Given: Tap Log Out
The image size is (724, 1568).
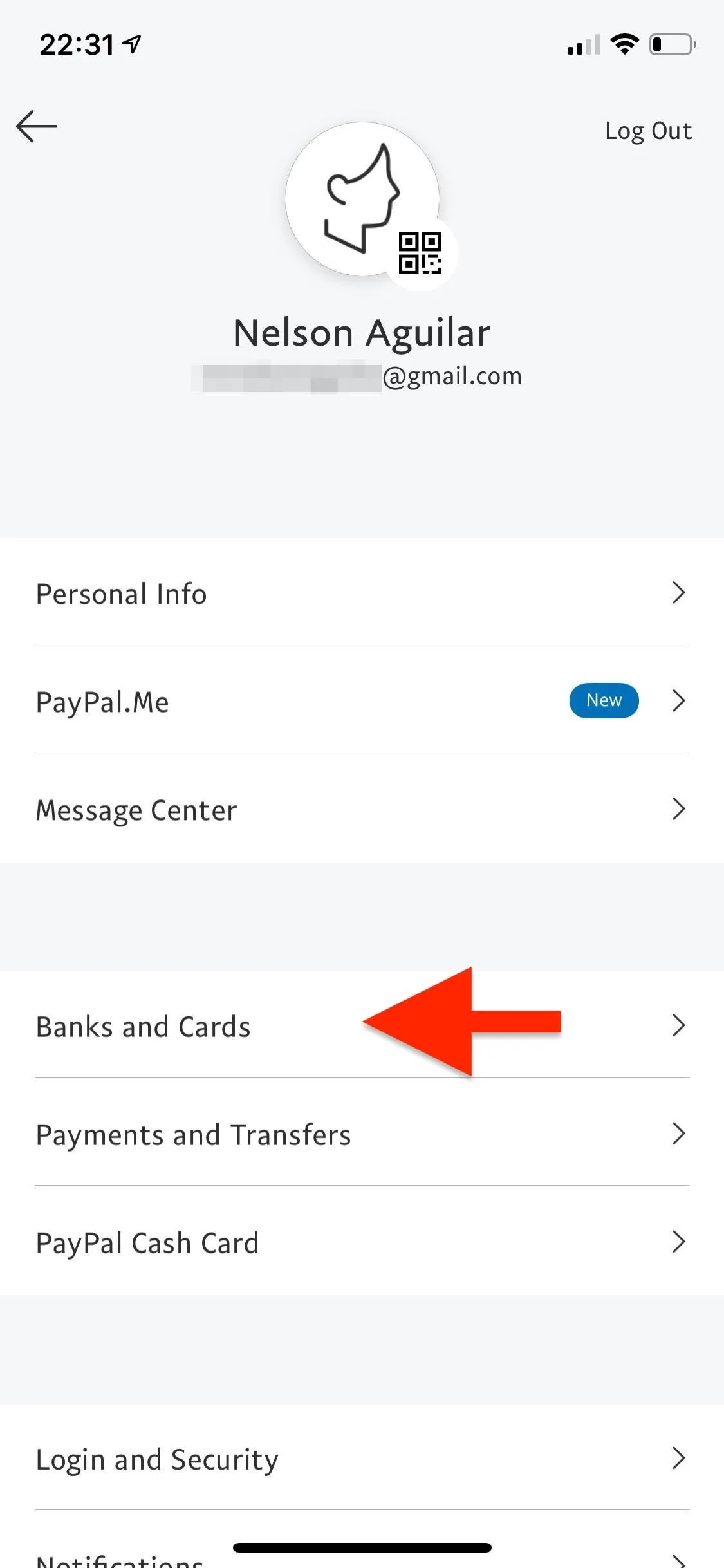Looking at the screenshot, I should (648, 131).
